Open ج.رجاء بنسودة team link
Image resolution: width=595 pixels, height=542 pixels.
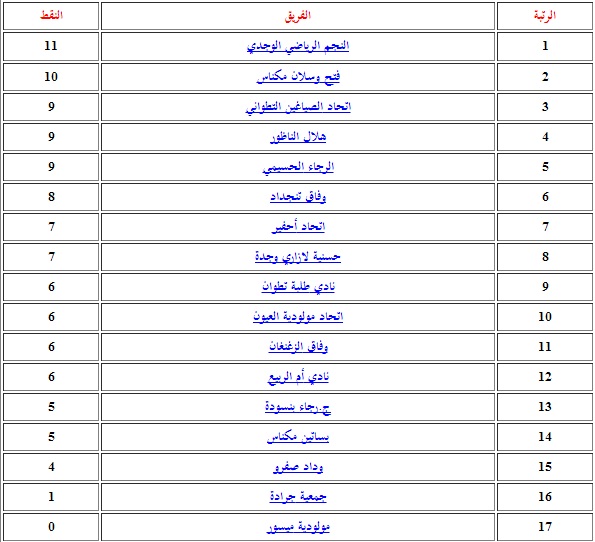(x=298, y=407)
